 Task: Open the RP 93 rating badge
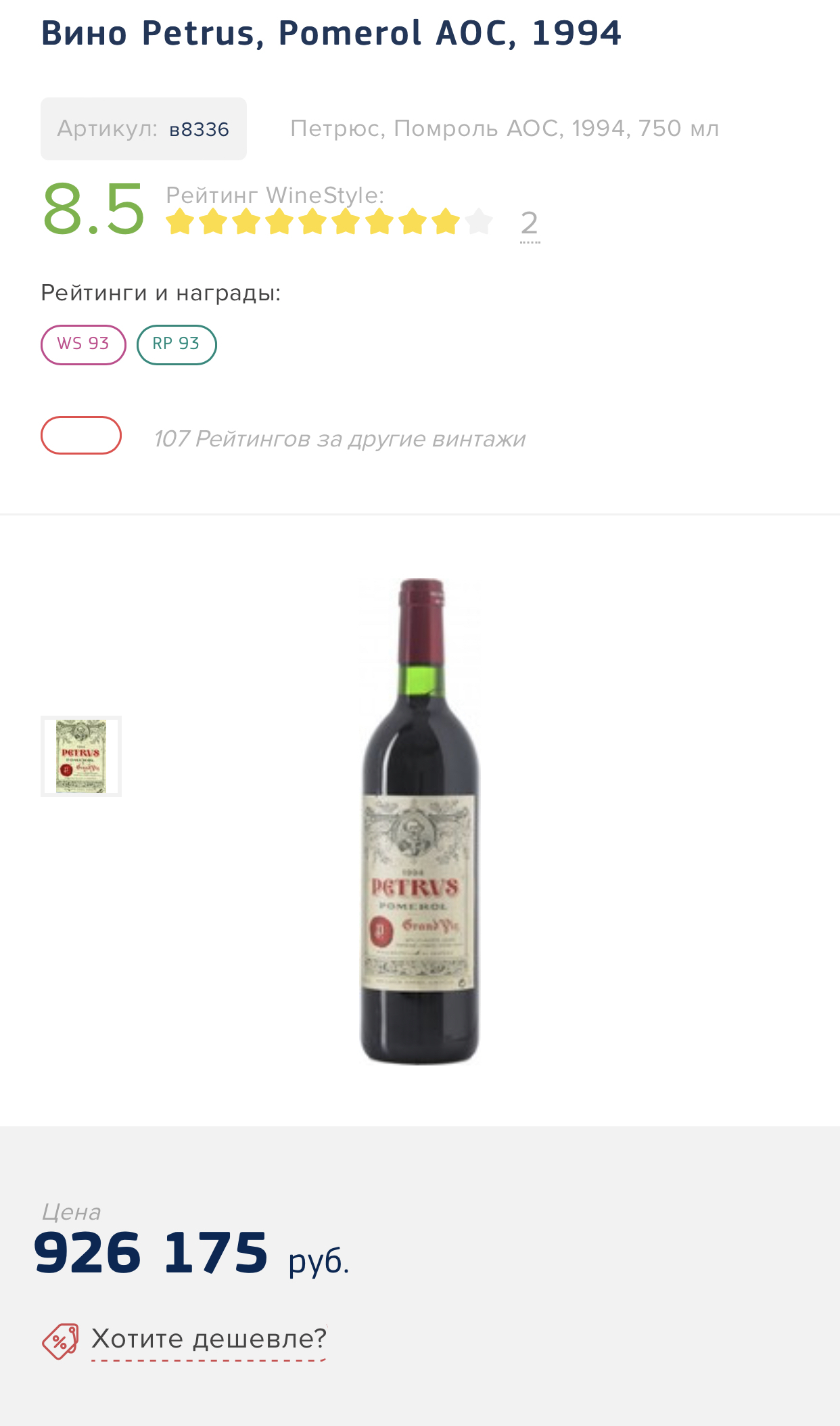(x=177, y=344)
